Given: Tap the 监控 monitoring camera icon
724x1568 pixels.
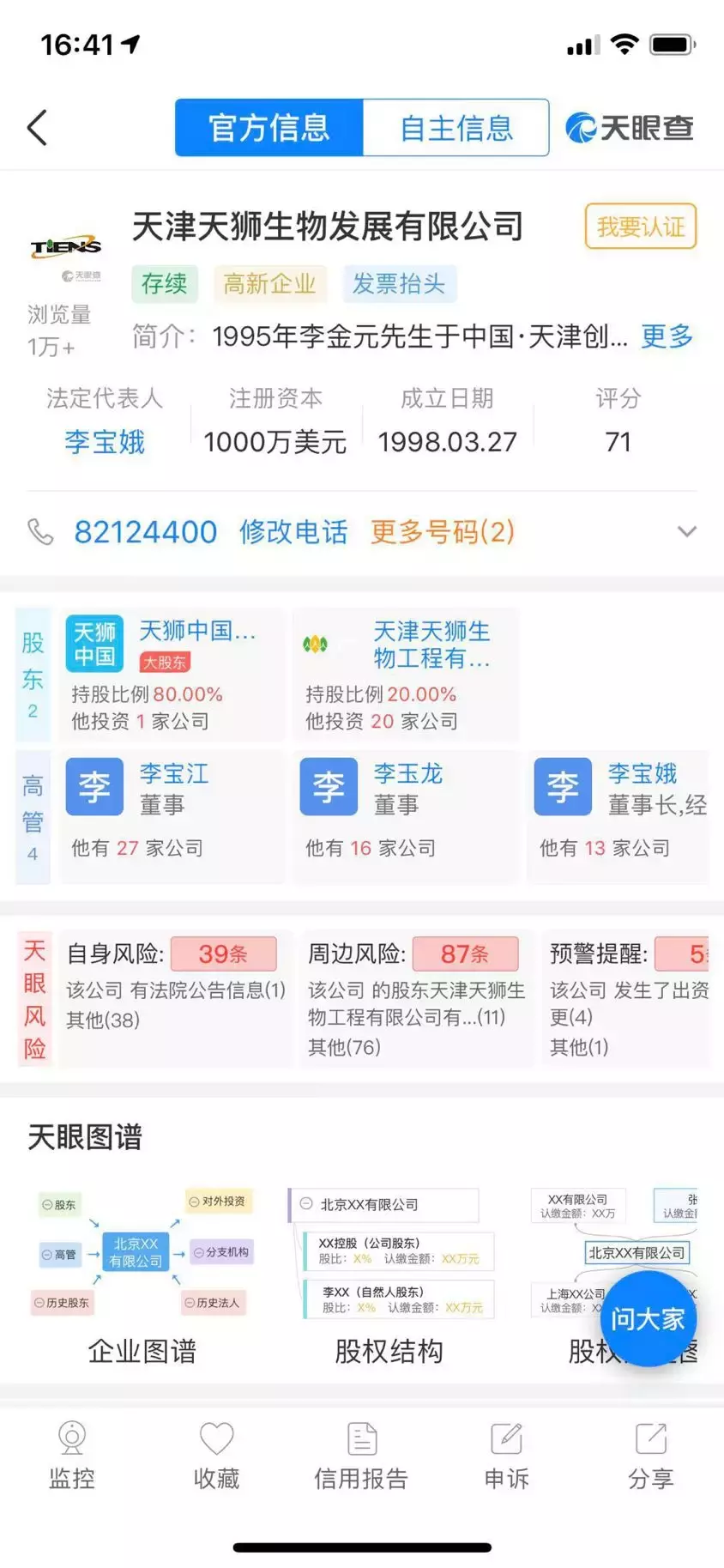Looking at the screenshot, I should point(71,1437).
